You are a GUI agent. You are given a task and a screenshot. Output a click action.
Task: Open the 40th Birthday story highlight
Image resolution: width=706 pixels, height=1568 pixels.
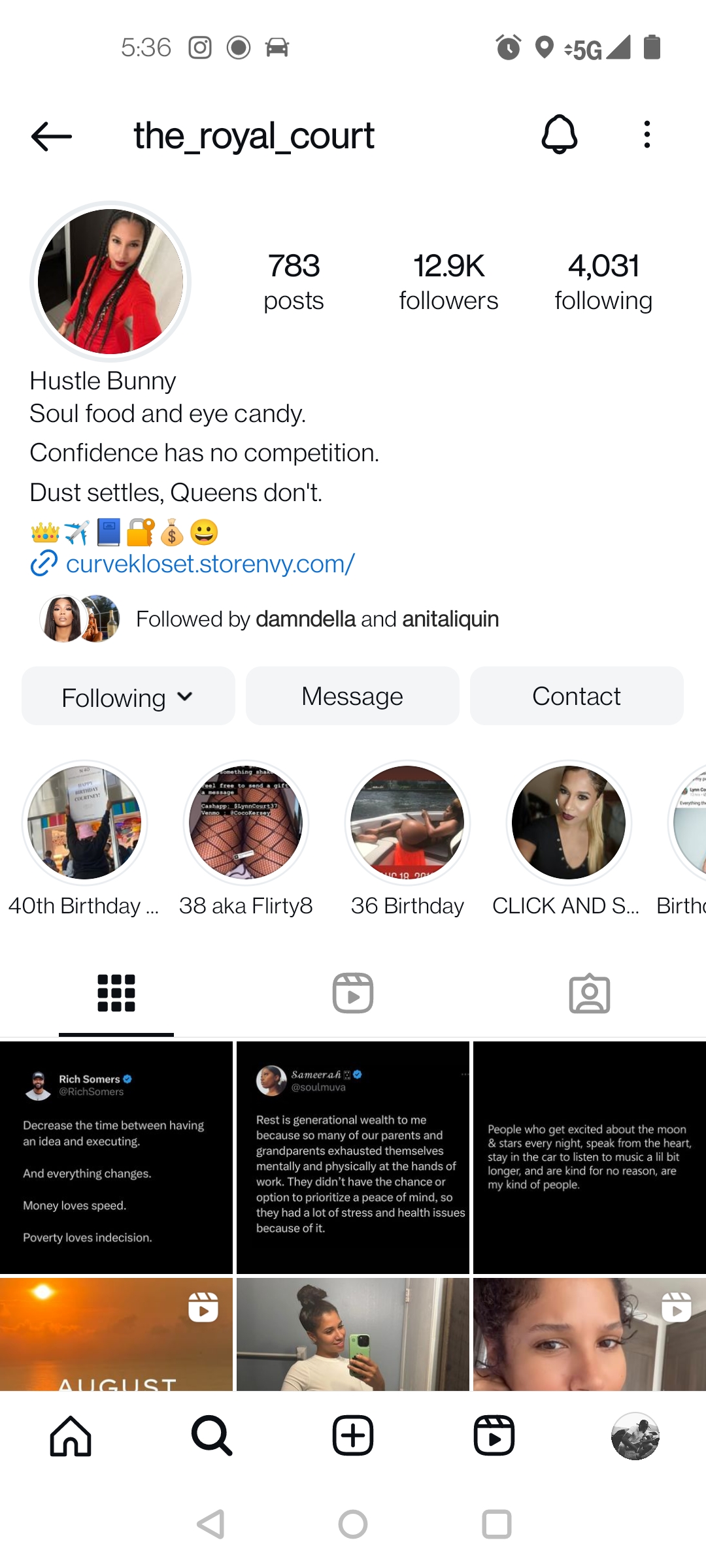click(x=84, y=823)
